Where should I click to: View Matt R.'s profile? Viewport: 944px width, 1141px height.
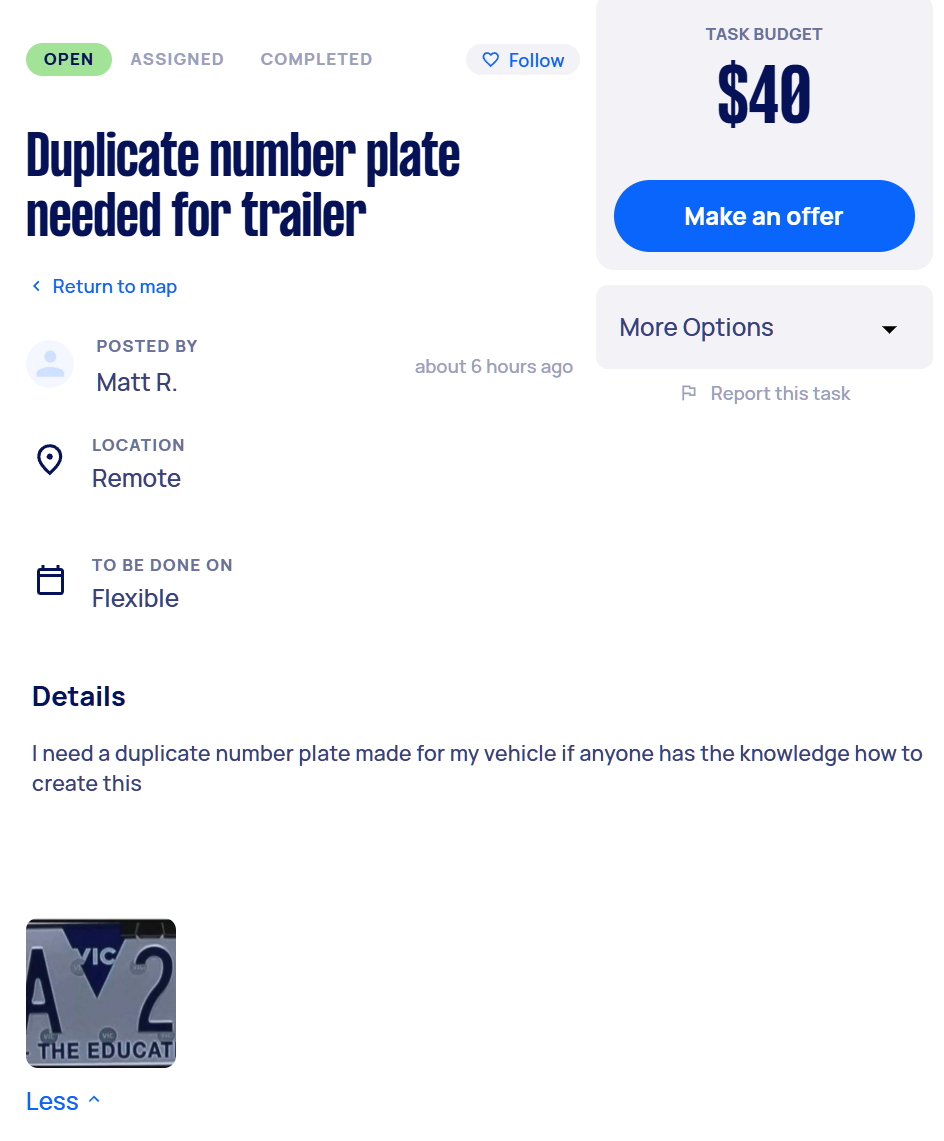[x=137, y=382]
